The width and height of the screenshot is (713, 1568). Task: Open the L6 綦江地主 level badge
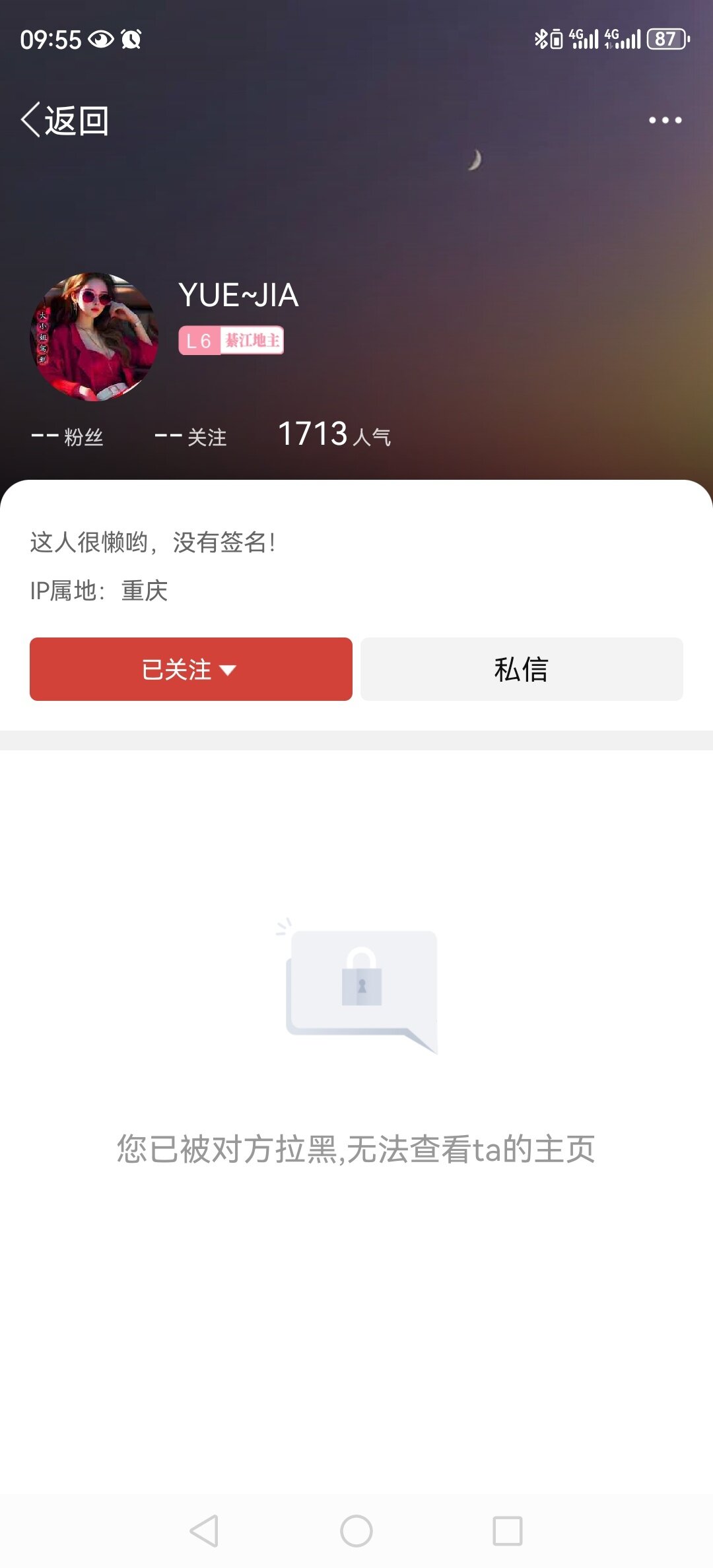click(231, 341)
